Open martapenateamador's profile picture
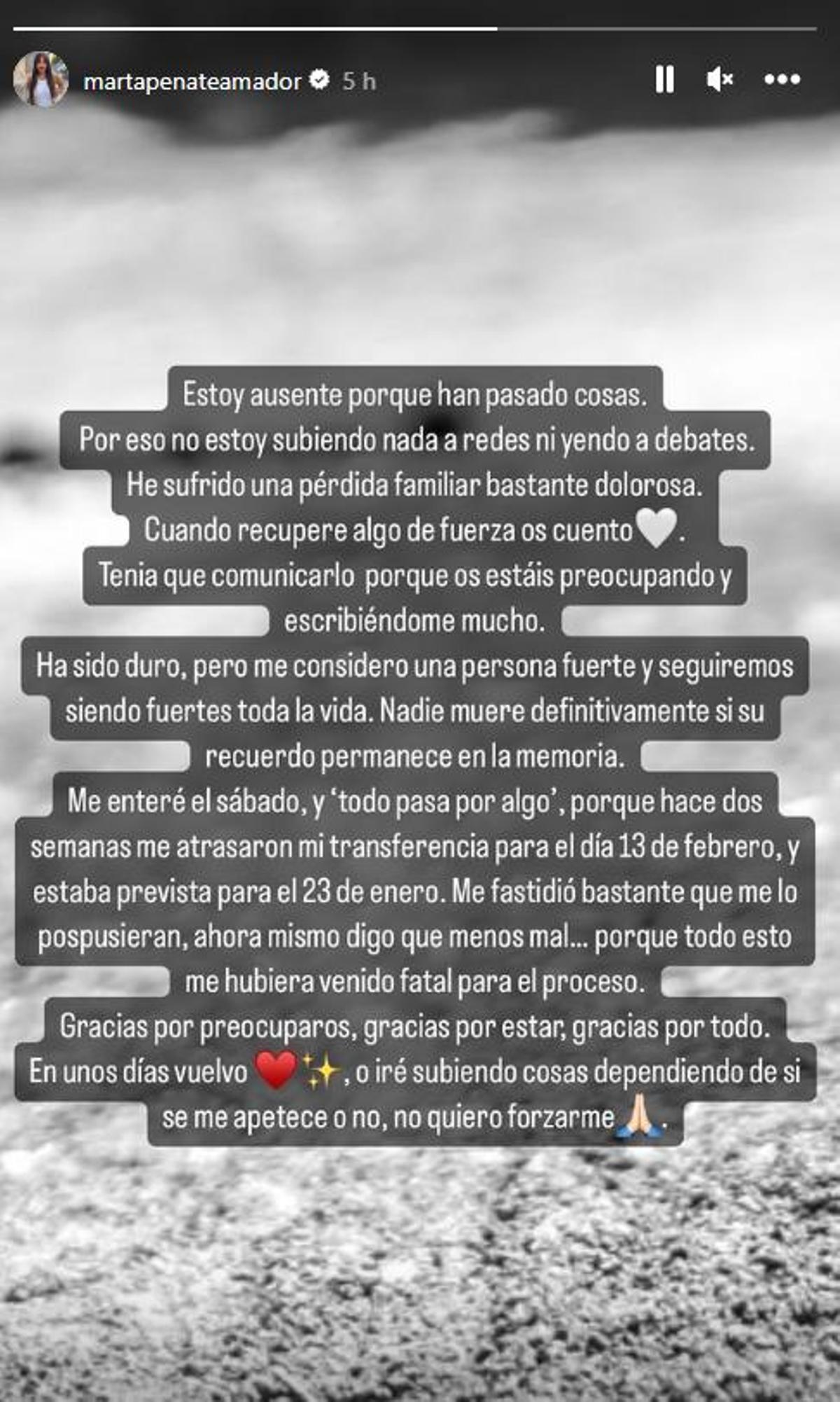840x1402 pixels. (x=41, y=79)
